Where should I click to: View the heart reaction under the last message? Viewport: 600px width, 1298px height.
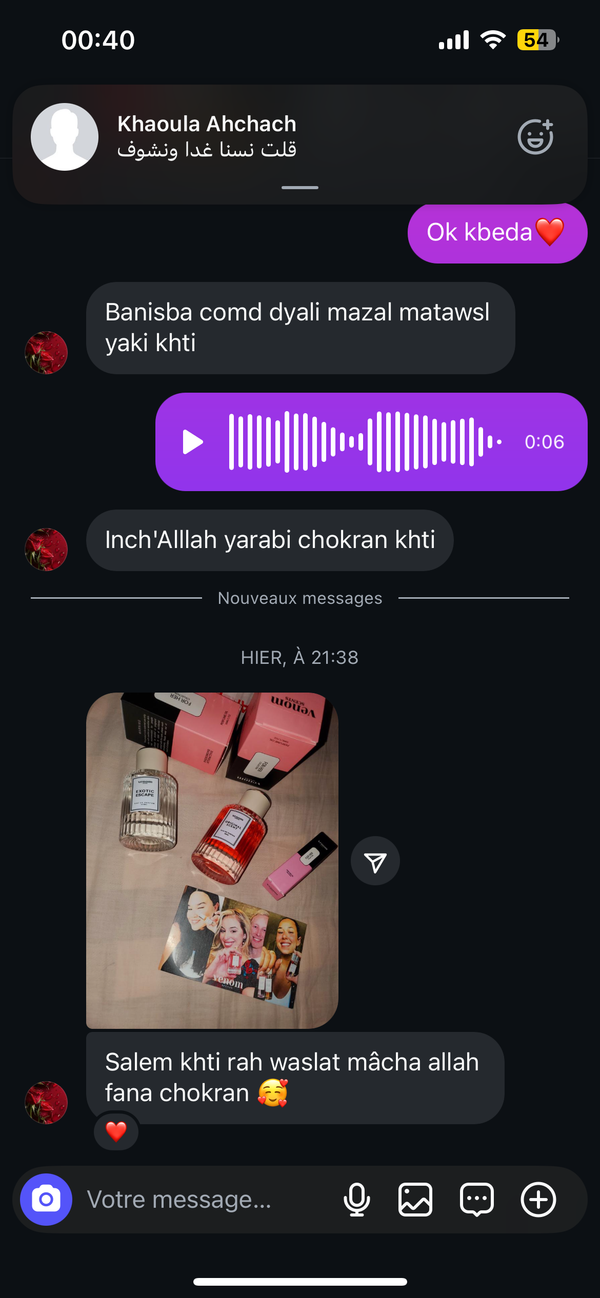pyautogui.click(x=117, y=1132)
